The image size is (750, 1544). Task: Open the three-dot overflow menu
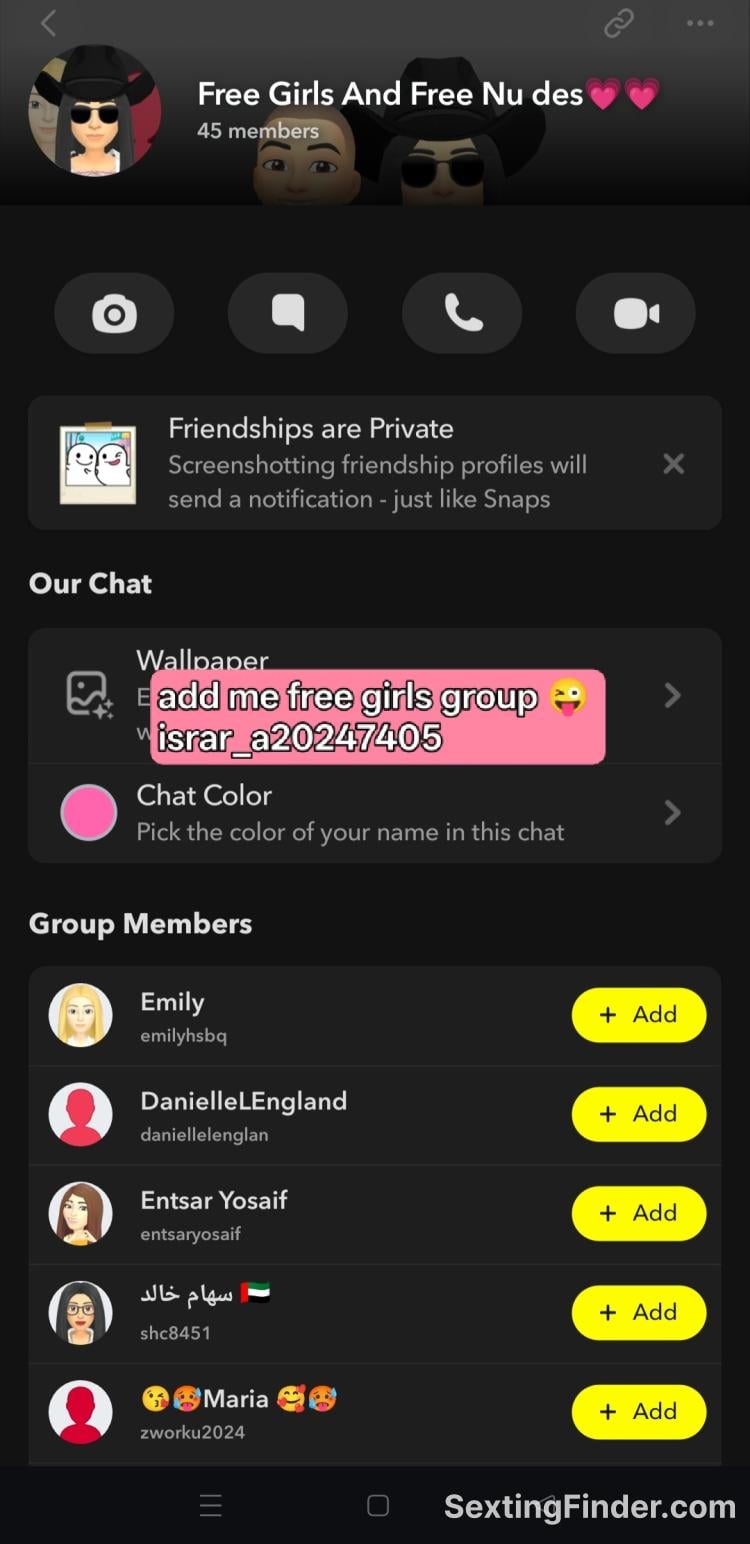(x=699, y=24)
